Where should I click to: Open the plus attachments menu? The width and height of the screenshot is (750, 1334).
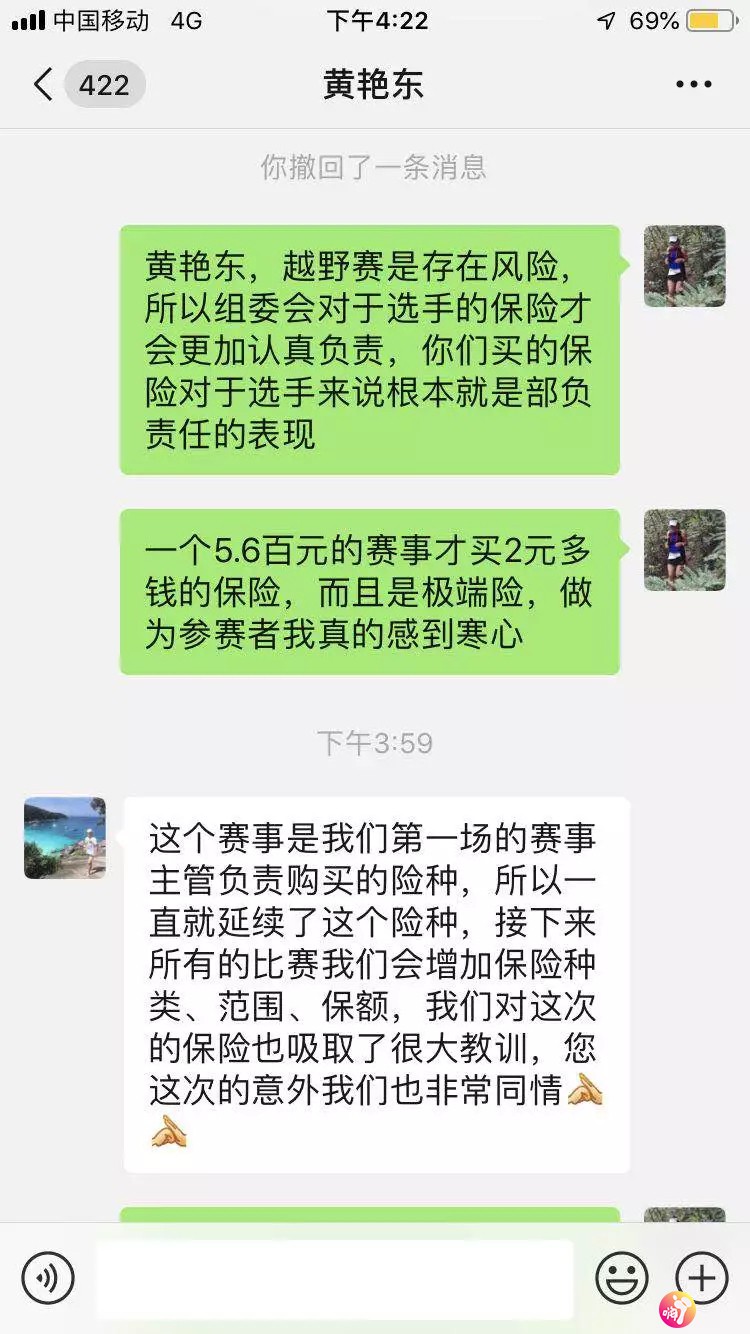(701, 1277)
